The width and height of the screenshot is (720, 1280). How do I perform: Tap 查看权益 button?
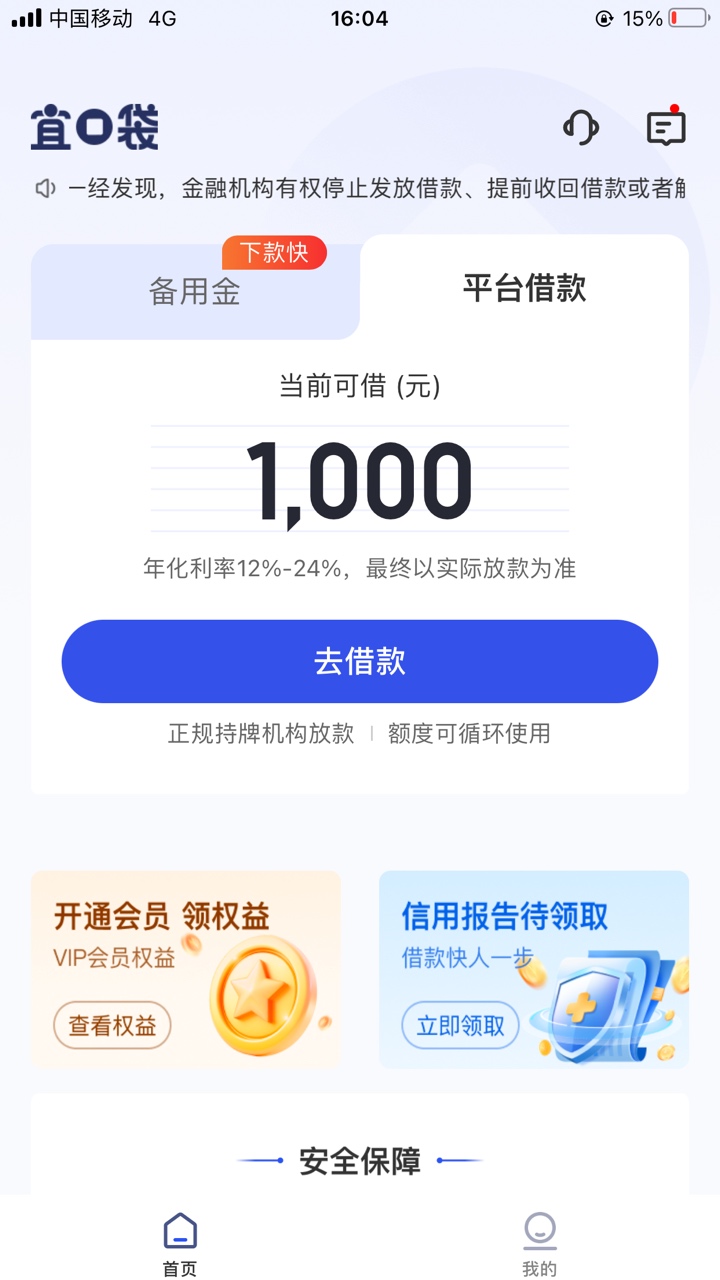click(x=112, y=1025)
